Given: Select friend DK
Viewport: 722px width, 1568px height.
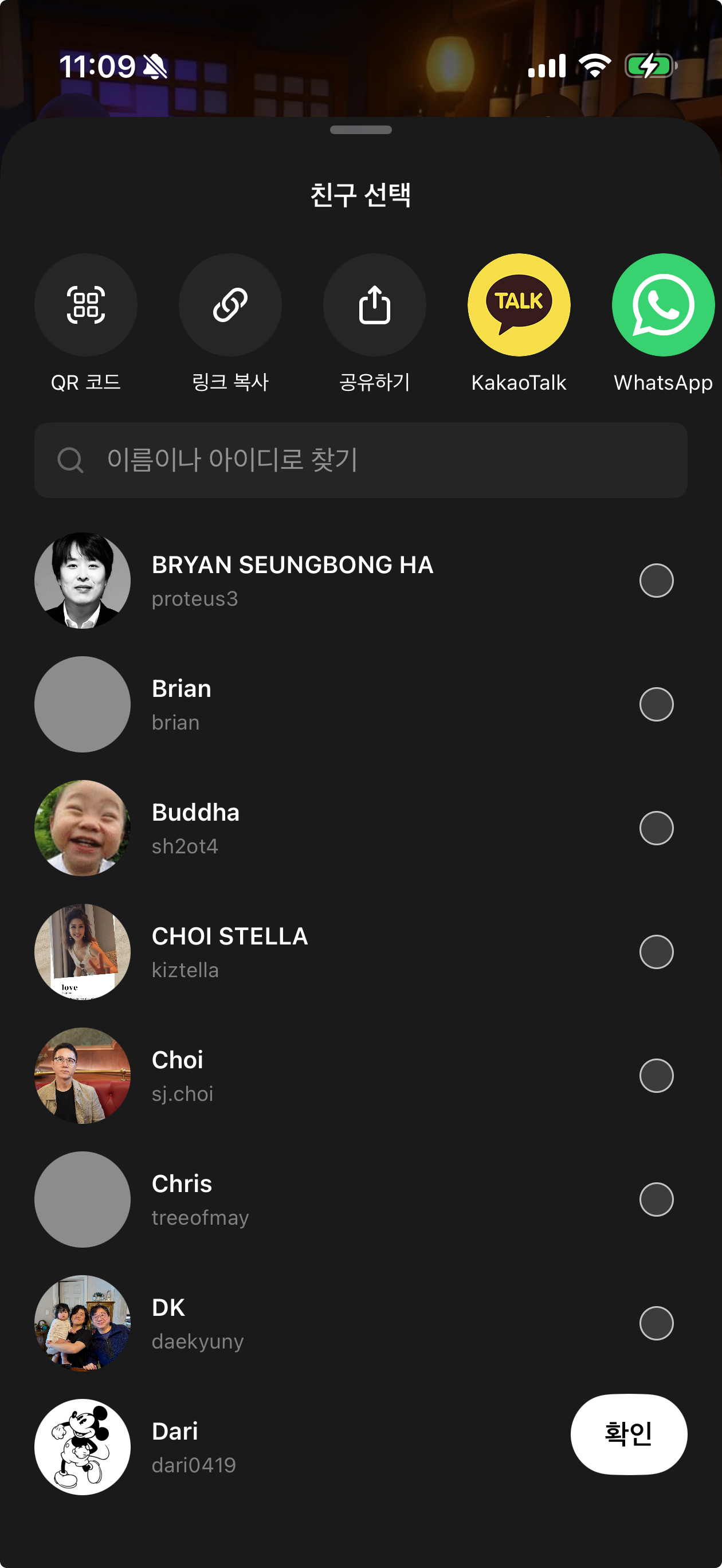Looking at the screenshot, I should (x=656, y=1323).
